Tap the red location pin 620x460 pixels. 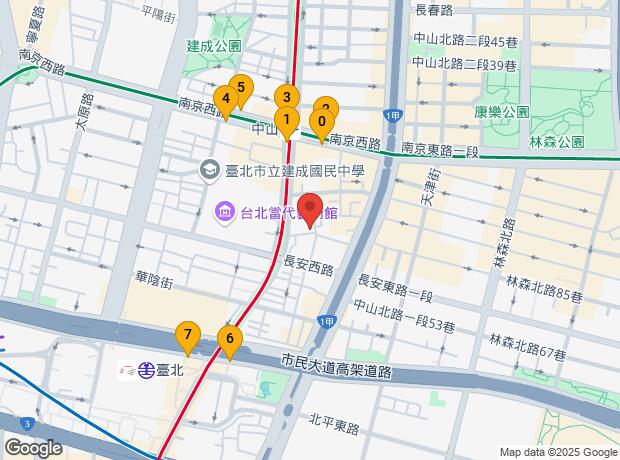[x=310, y=208]
